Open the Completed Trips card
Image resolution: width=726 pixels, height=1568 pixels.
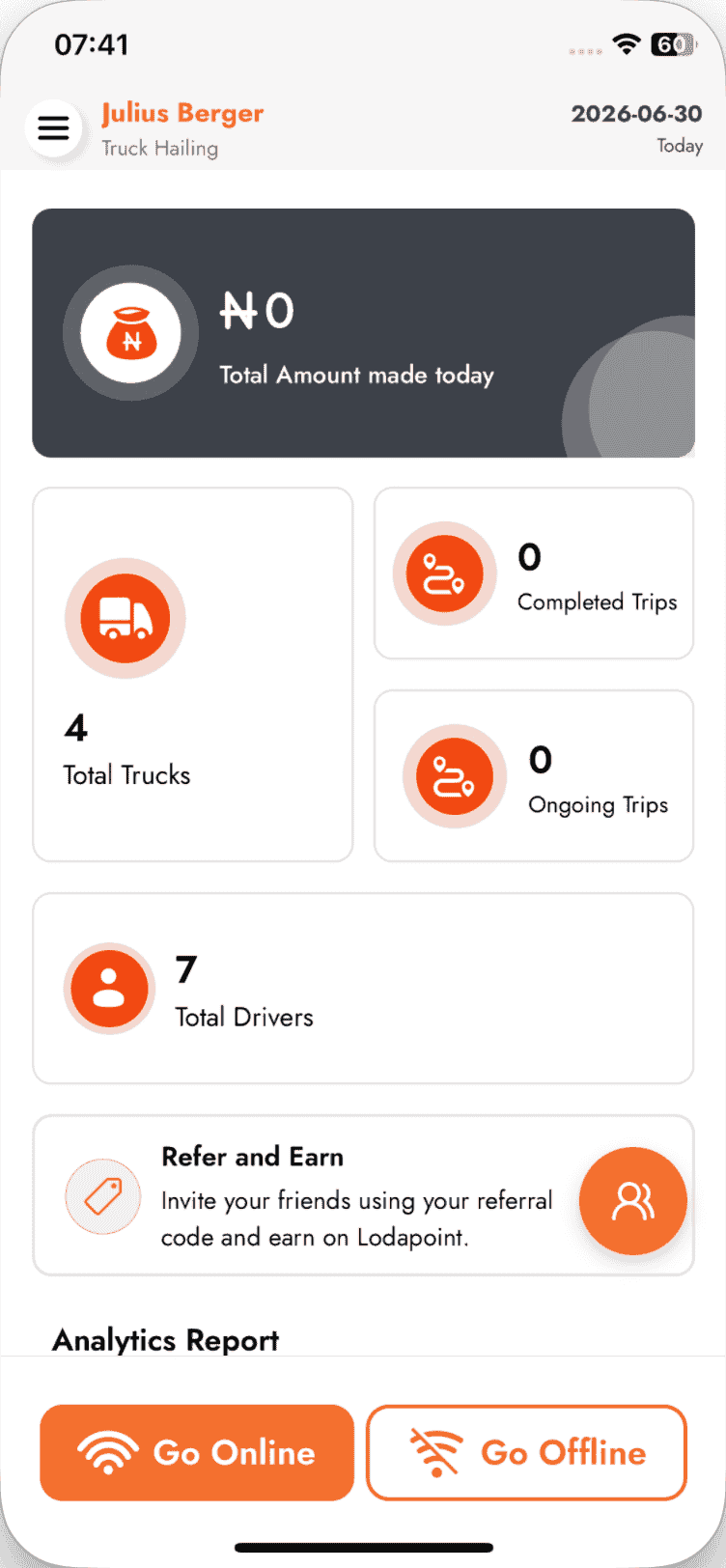pos(534,574)
